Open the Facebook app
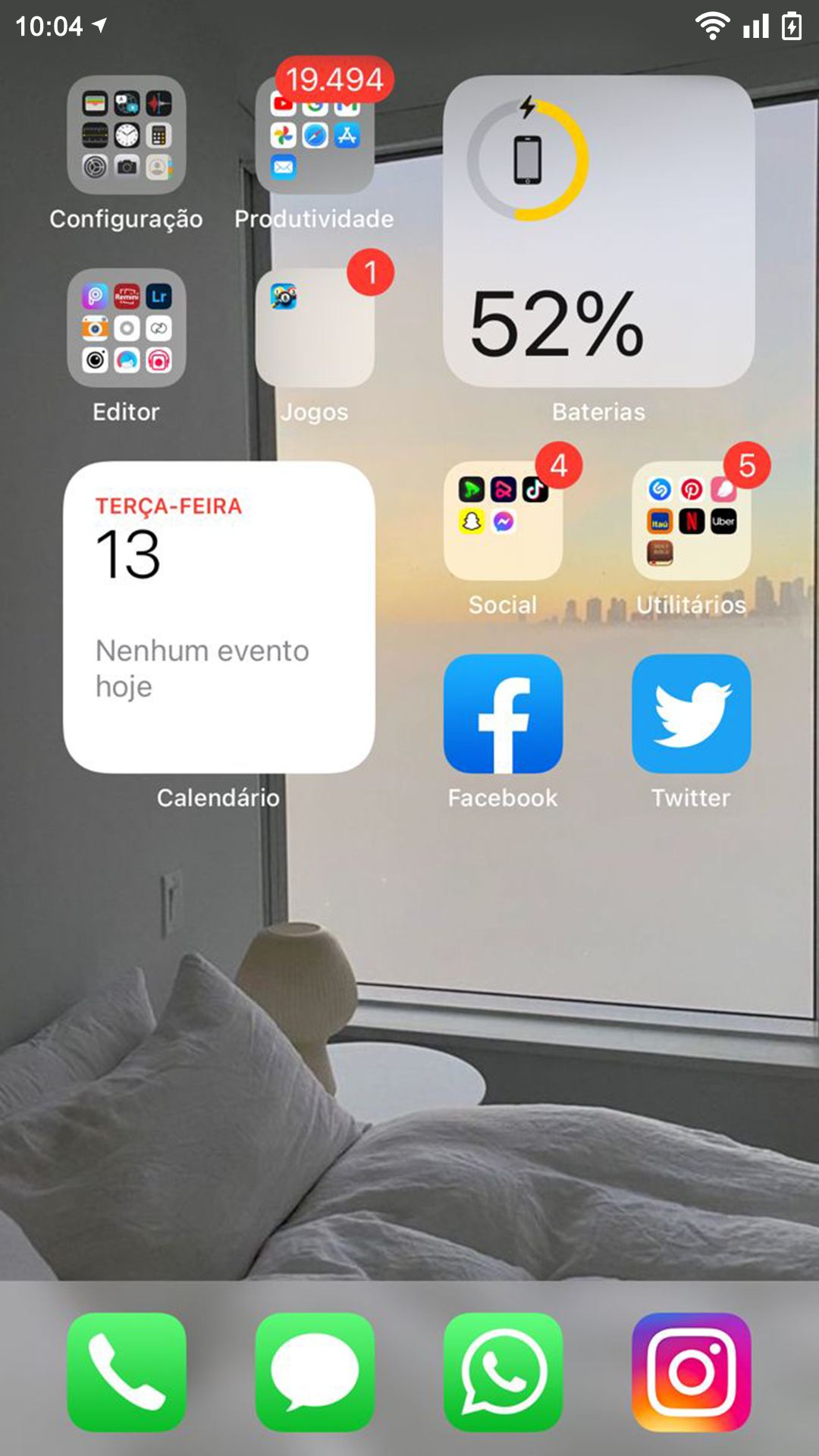The image size is (819, 1456). point(503,713)
